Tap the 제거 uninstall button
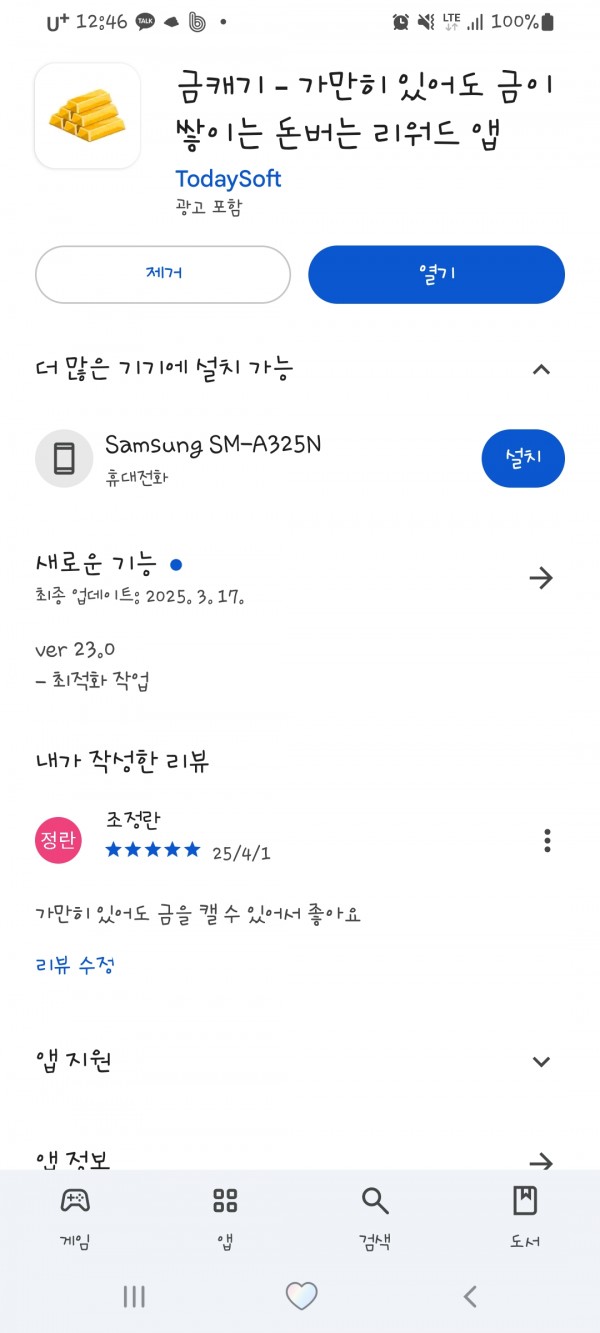This screenshot has width=600, height=1333. click(163, 274)
